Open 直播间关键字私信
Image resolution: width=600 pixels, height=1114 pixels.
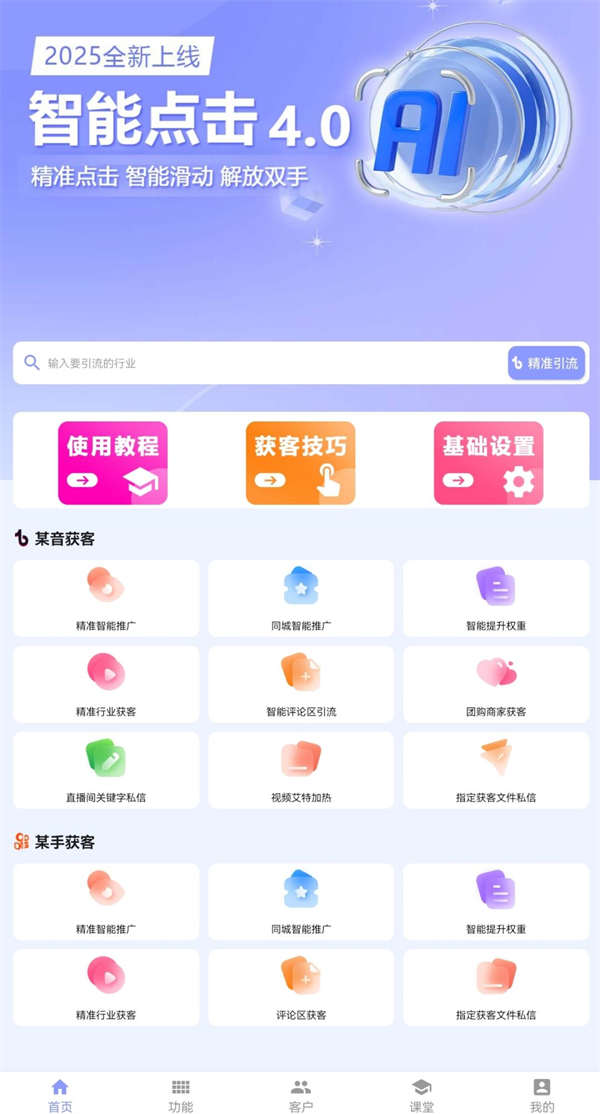pyautogui.click(x=106, y=770)
